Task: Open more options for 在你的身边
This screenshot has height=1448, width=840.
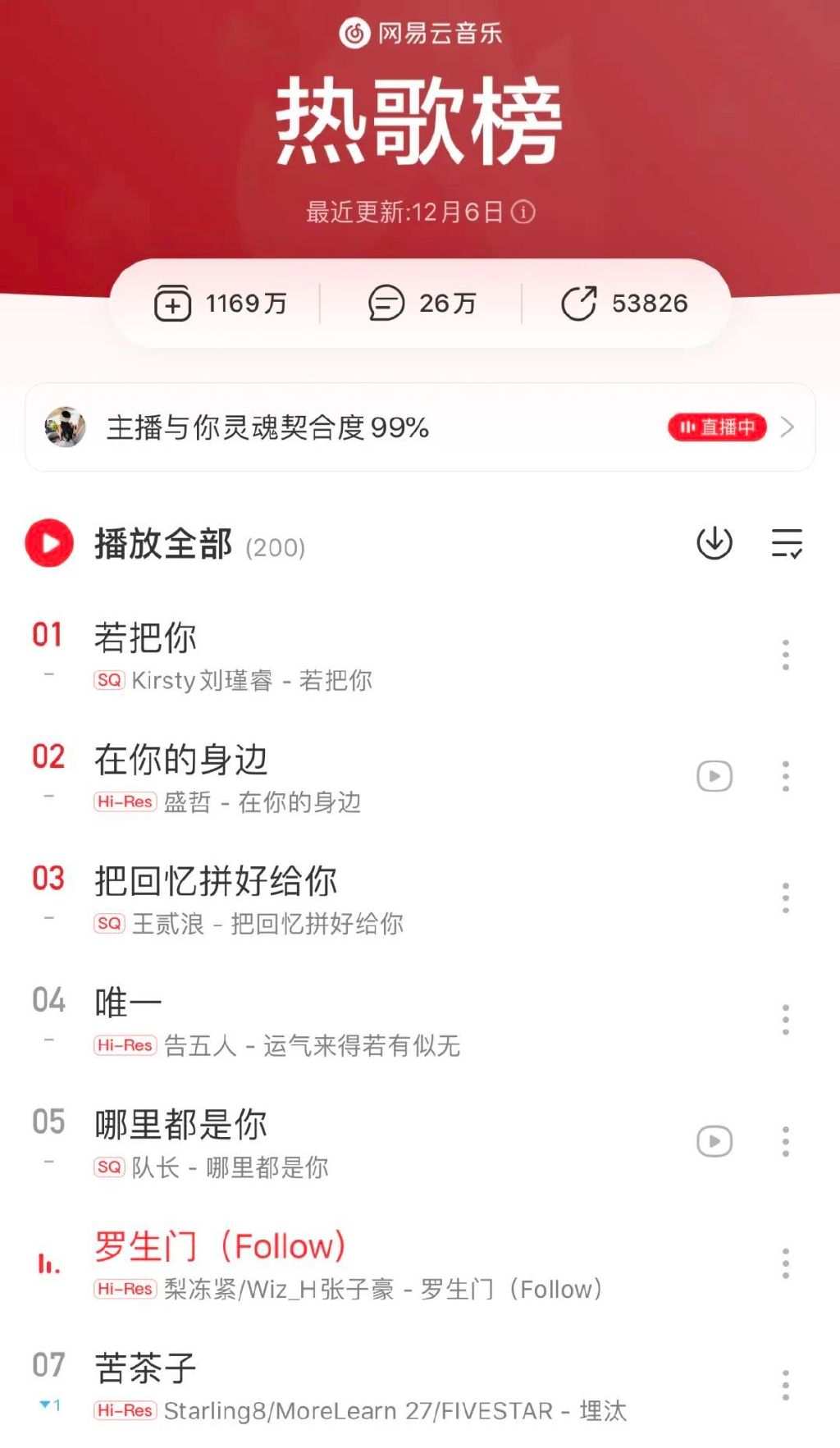Action: coord(785,776)
